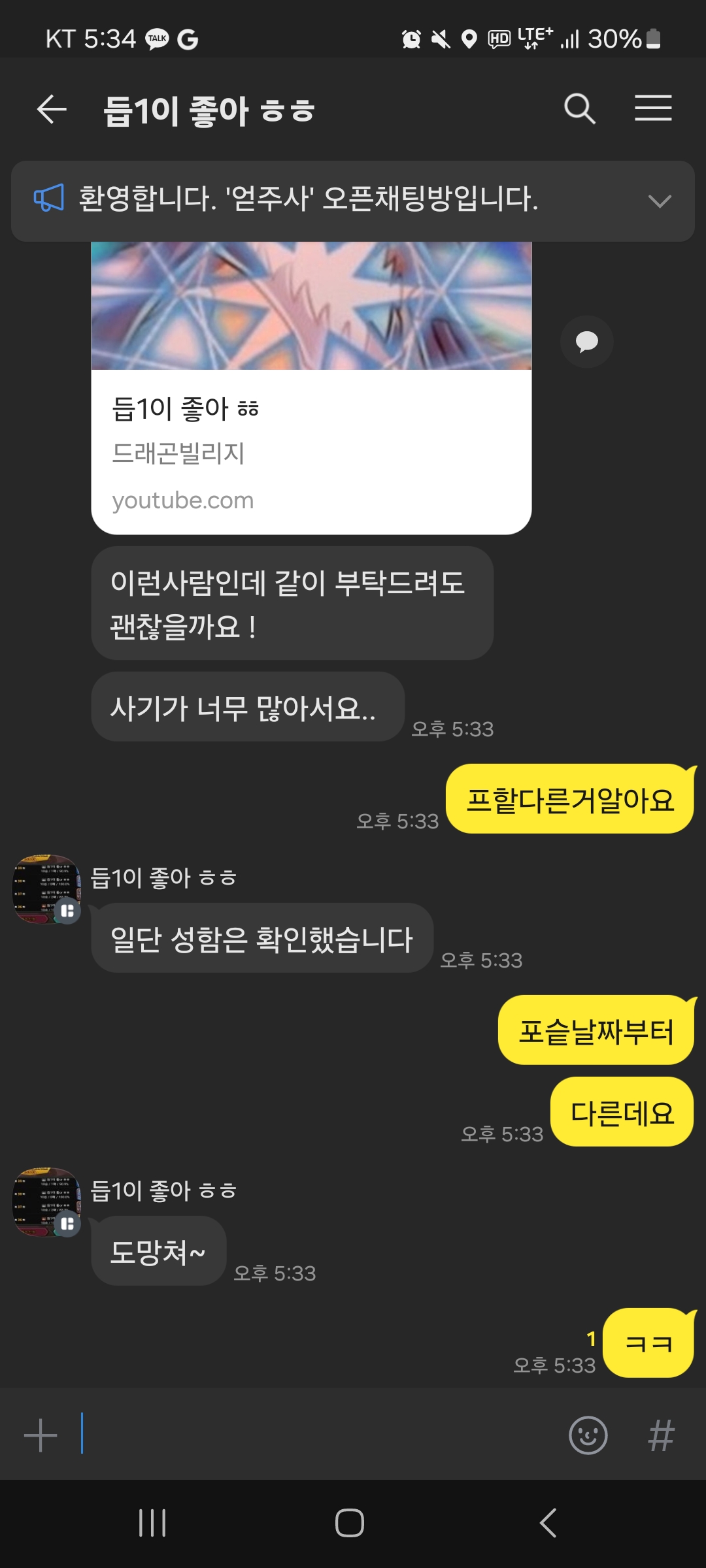The image size is (706, 1568).
Task: Tap the reply bubble icon beside the link card
Action: click(586, 342)
